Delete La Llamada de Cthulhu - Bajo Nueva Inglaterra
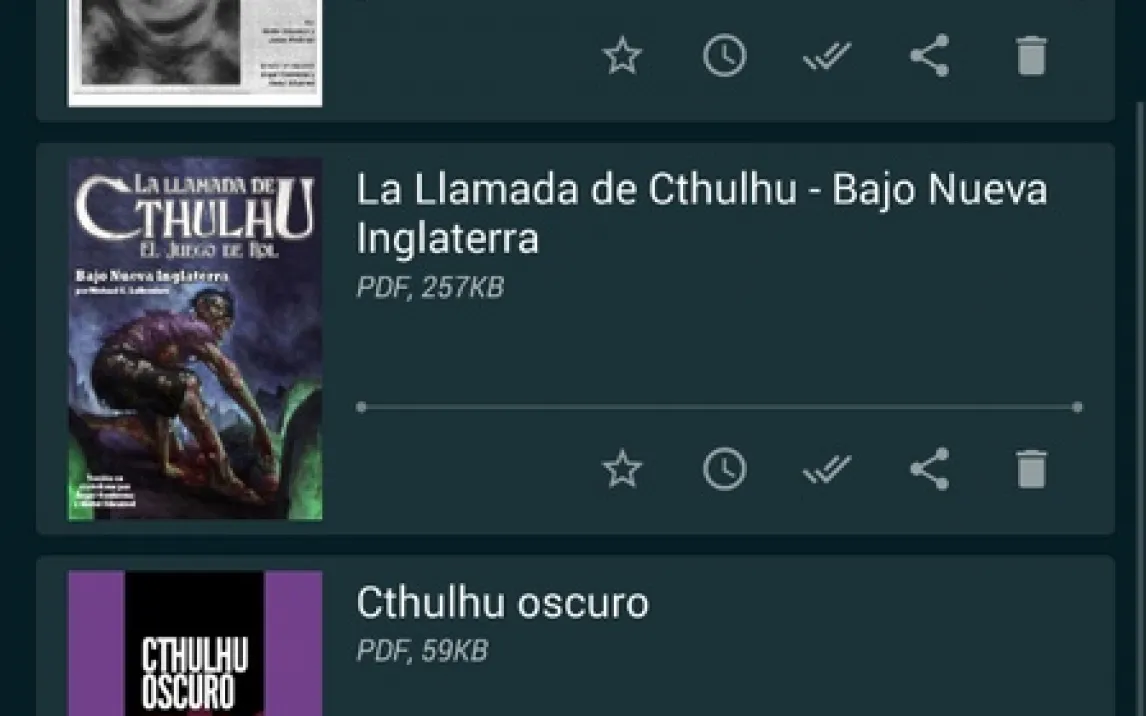 tap(1031, 468)
